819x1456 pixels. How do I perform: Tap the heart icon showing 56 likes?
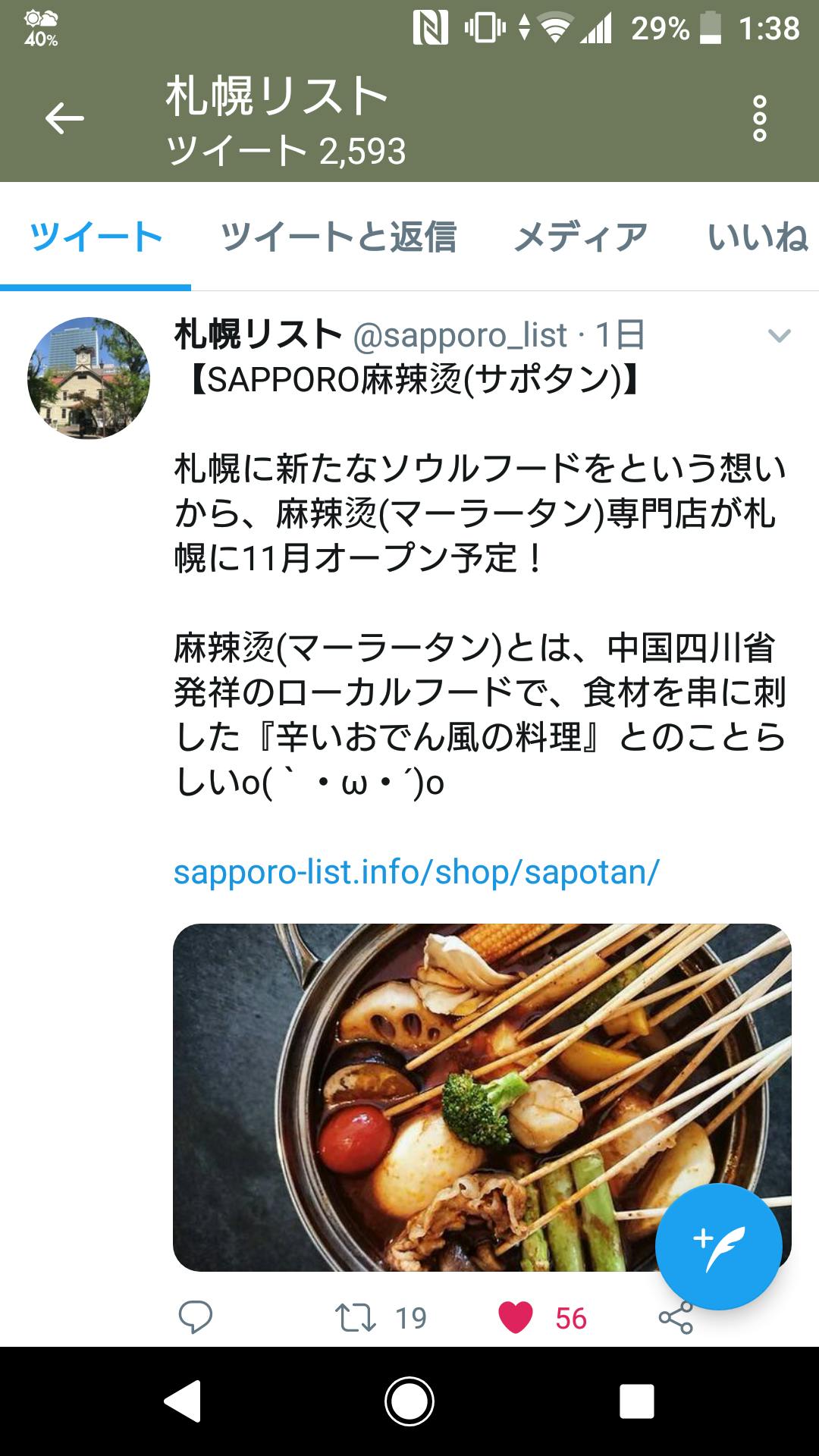516,1317
